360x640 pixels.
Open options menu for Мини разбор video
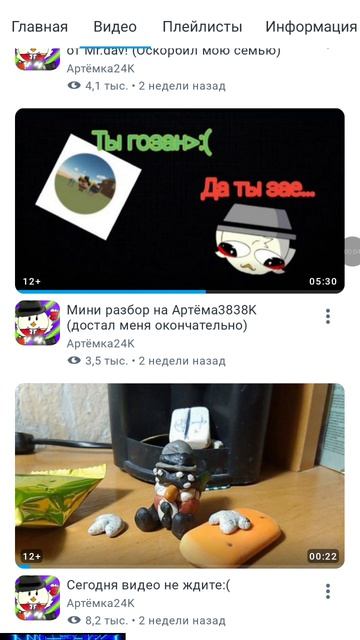coord(328,316)
